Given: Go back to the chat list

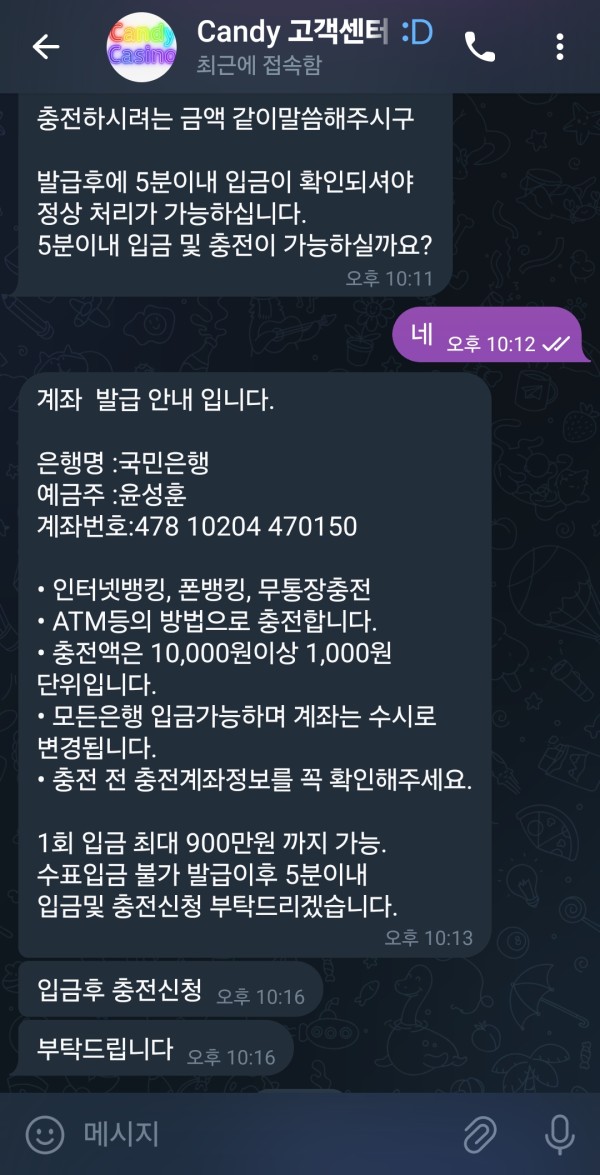Looking at the screenshot, I should 46,47.
